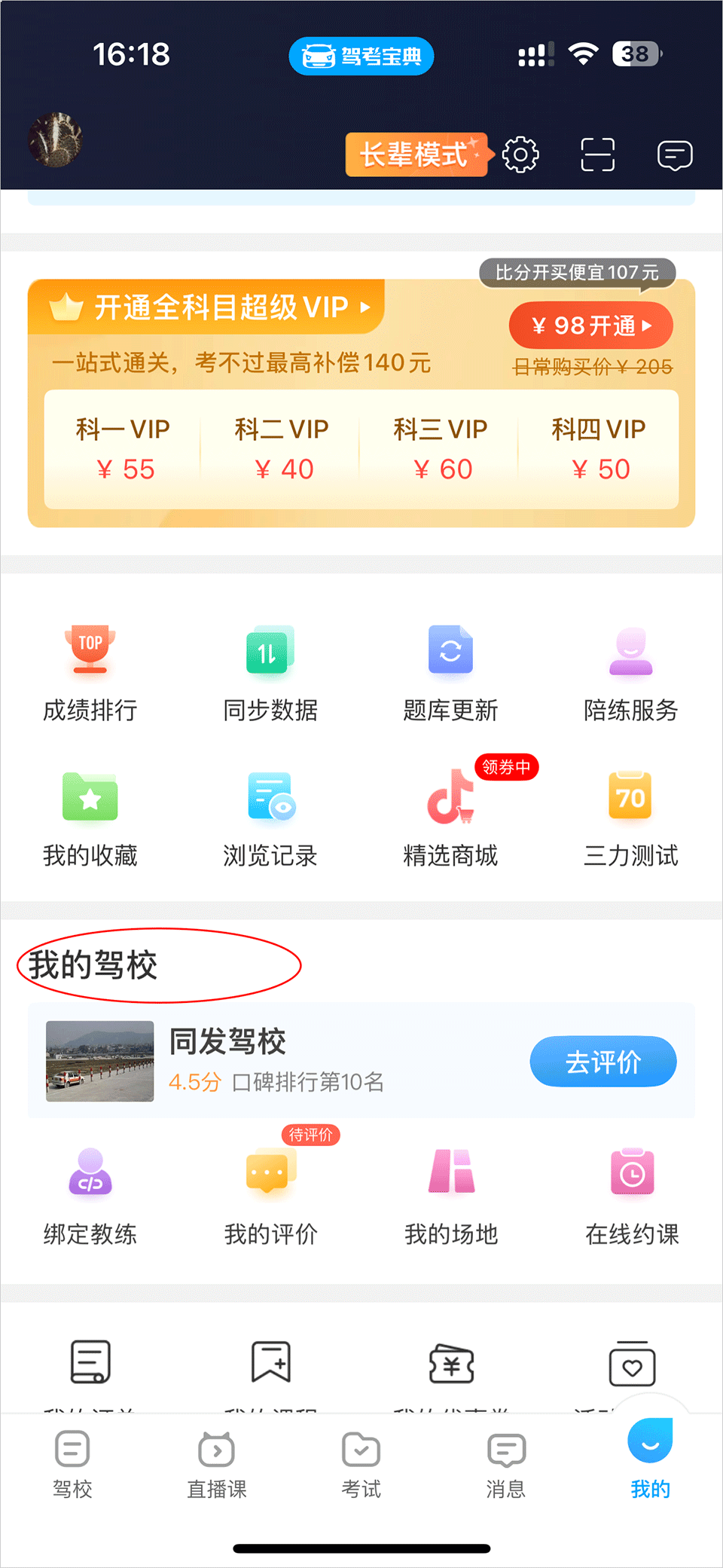Click 去评价 to rate 同发驾校
Viewport: 723px width, 1568px height.
[x=603, y=1061]
